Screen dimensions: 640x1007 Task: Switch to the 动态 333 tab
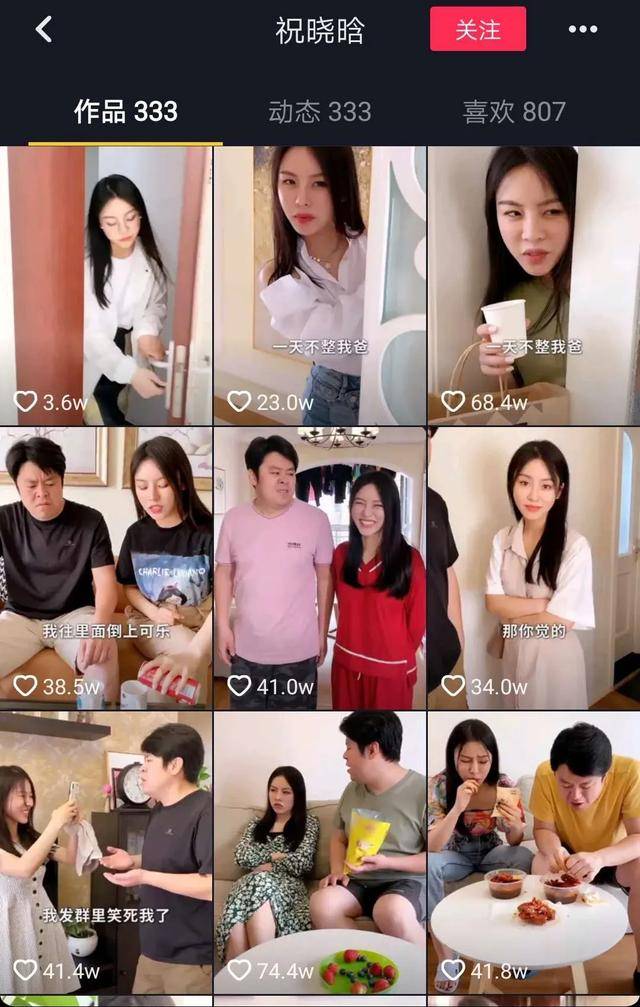pyautogui.click(x=319, y=111)
